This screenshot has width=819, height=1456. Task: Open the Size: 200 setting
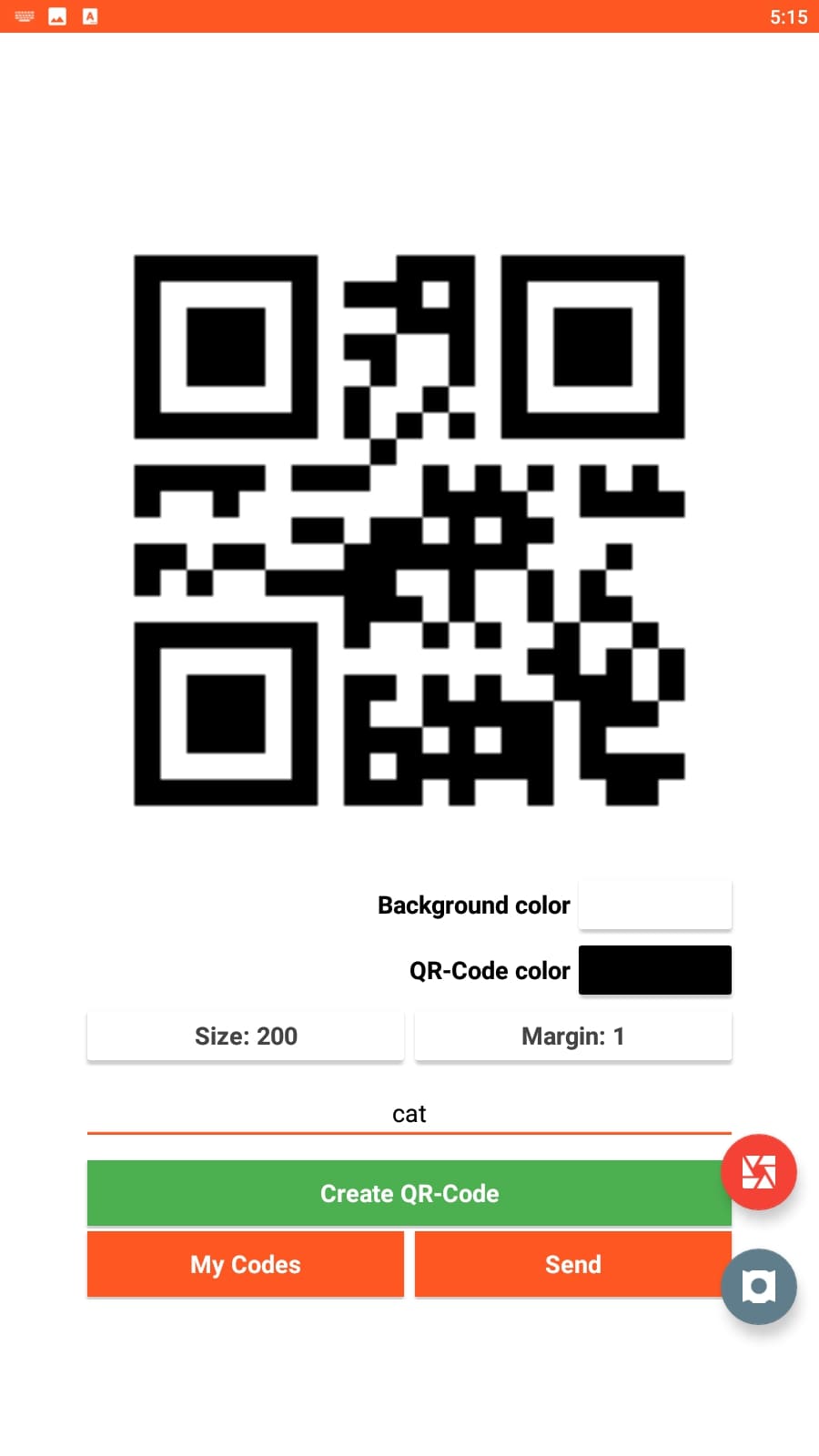click(246, 1036)
